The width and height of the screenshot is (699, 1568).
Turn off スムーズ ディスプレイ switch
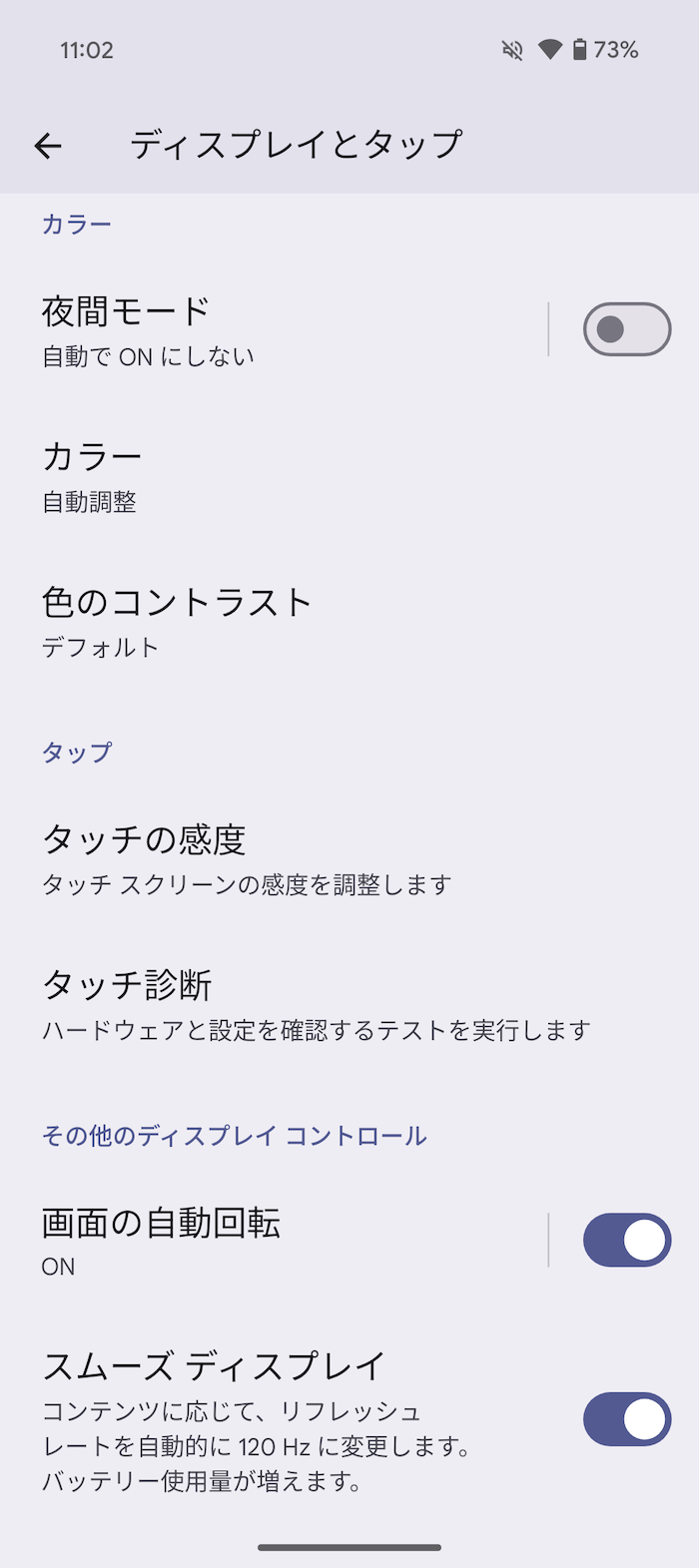[627, 1419]
